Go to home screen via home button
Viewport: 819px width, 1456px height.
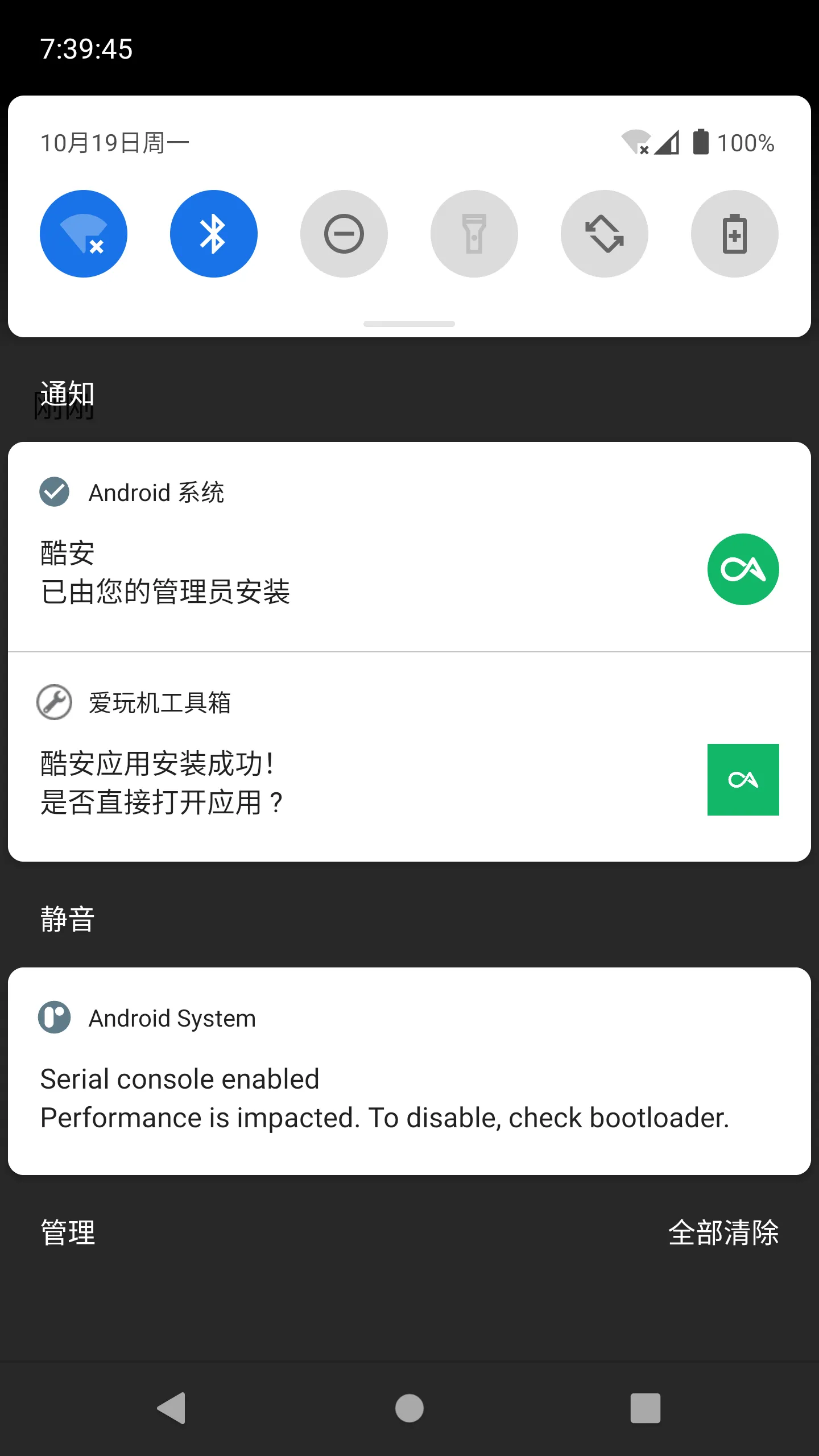[409, 1408]
